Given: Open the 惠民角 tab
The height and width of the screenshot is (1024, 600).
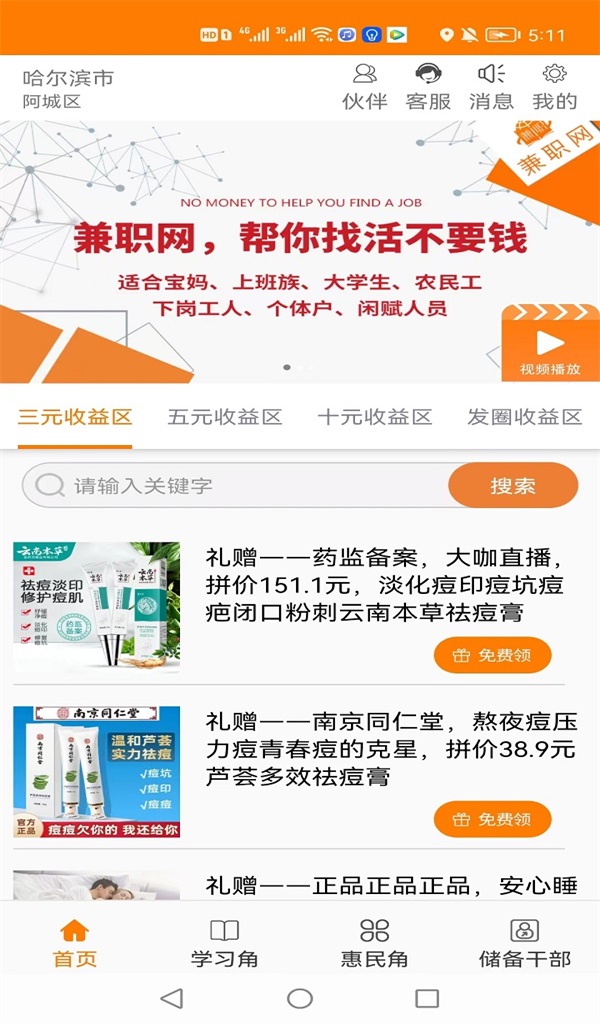Looking at the screenshot, I should pos(375,945).
